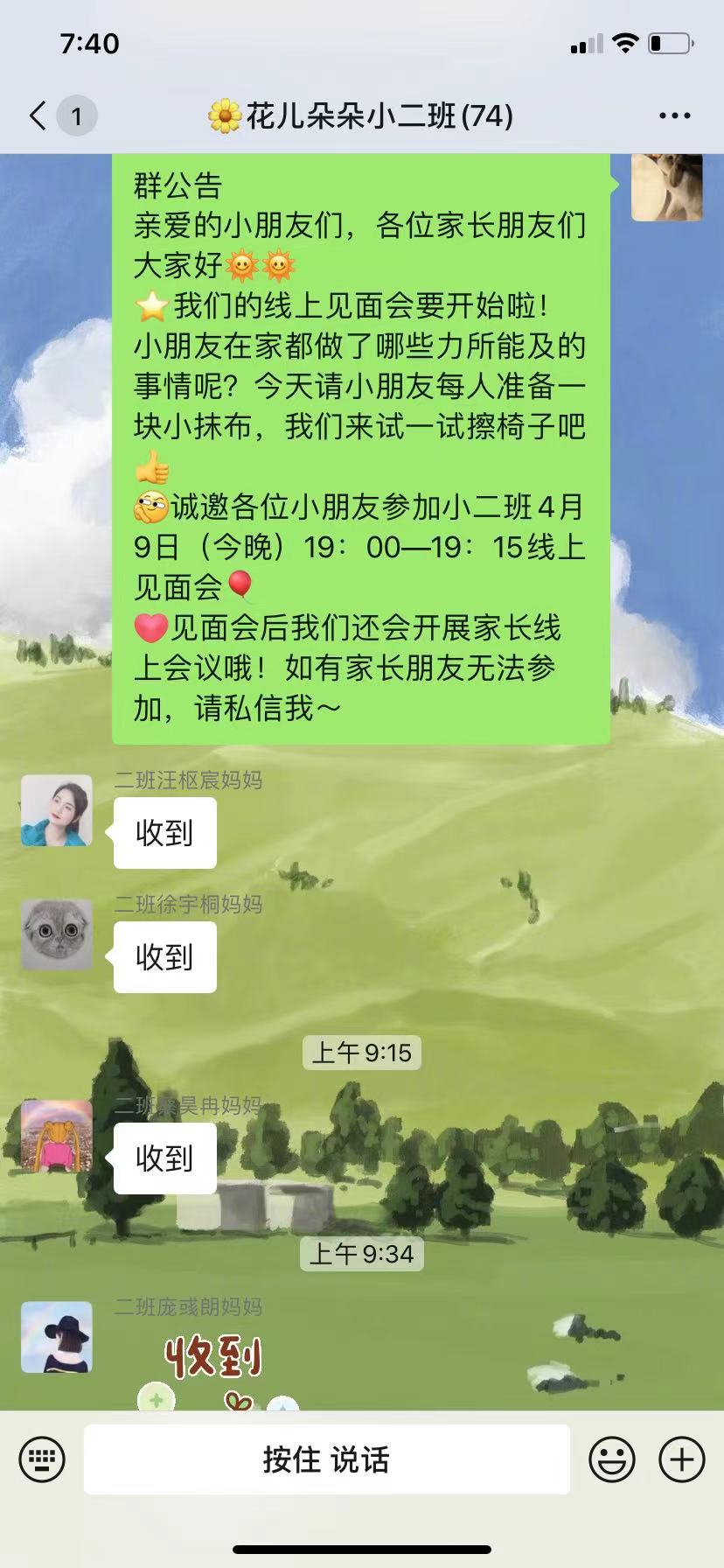Open 二班汪枢宸妈妈's profile avatar
Screen dimensions: 724x1568
tap(57, 810)
